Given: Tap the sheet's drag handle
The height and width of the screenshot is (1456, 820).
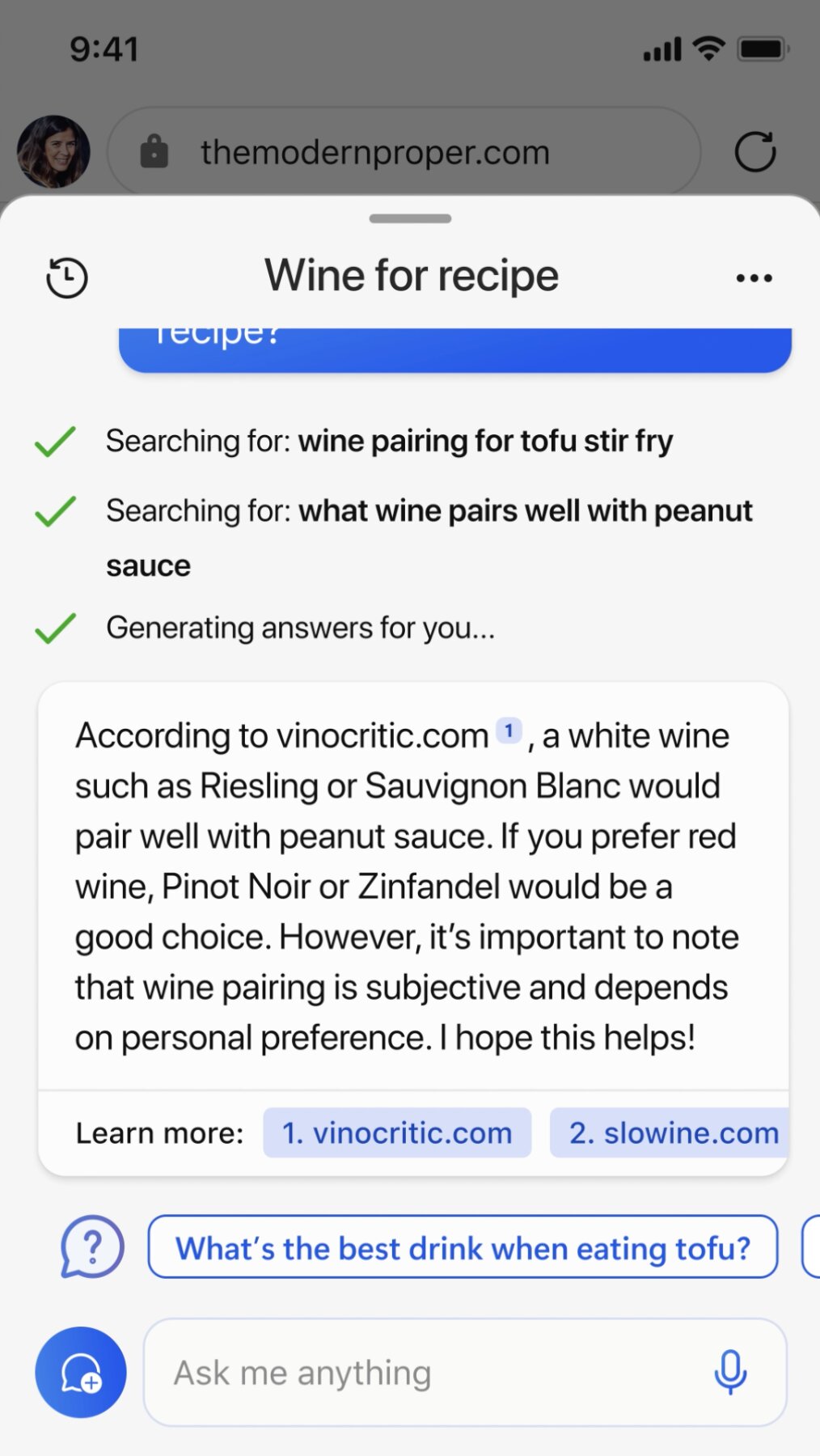Looking at the screenshot, I should point(410,218).
